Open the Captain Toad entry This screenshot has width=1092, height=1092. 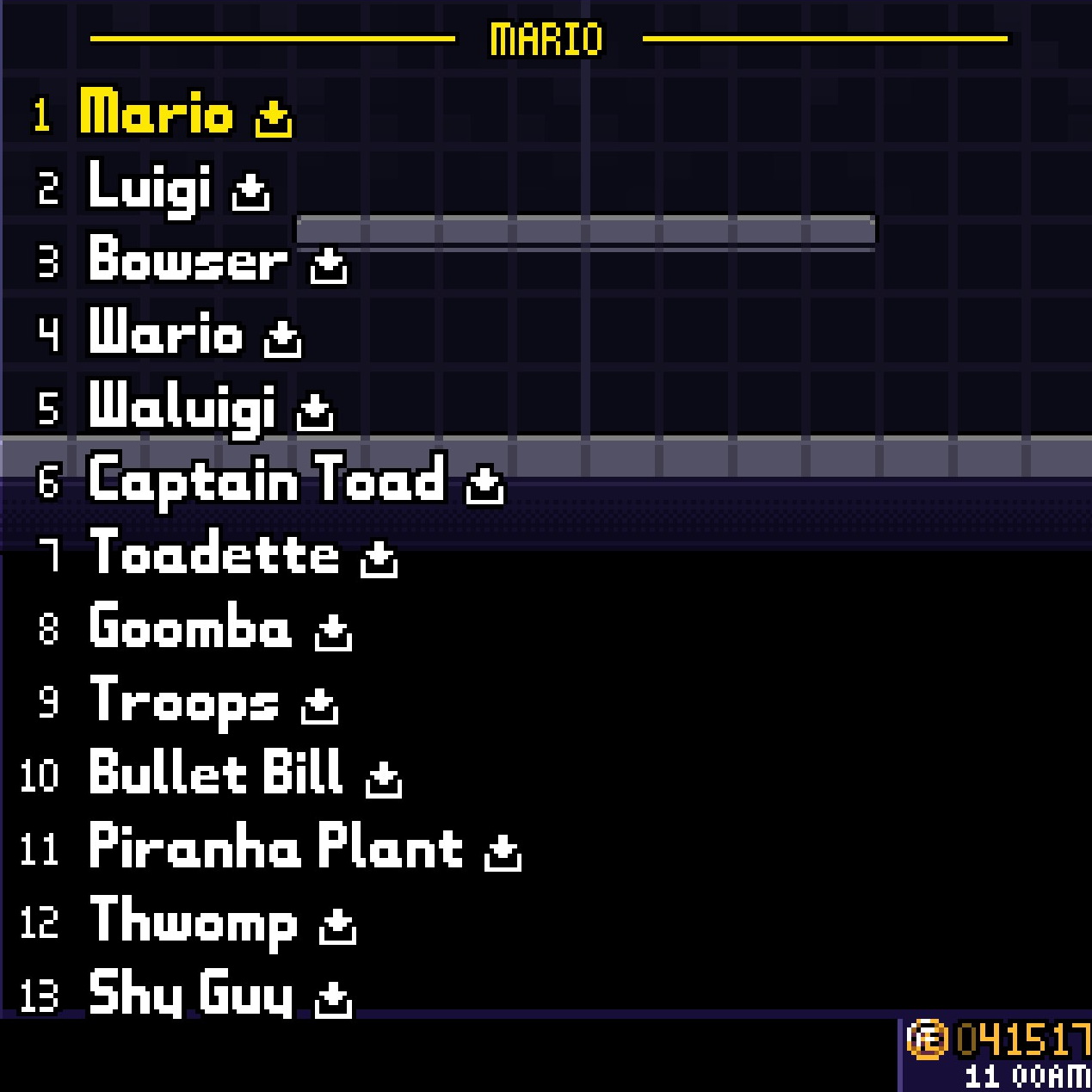267,480
